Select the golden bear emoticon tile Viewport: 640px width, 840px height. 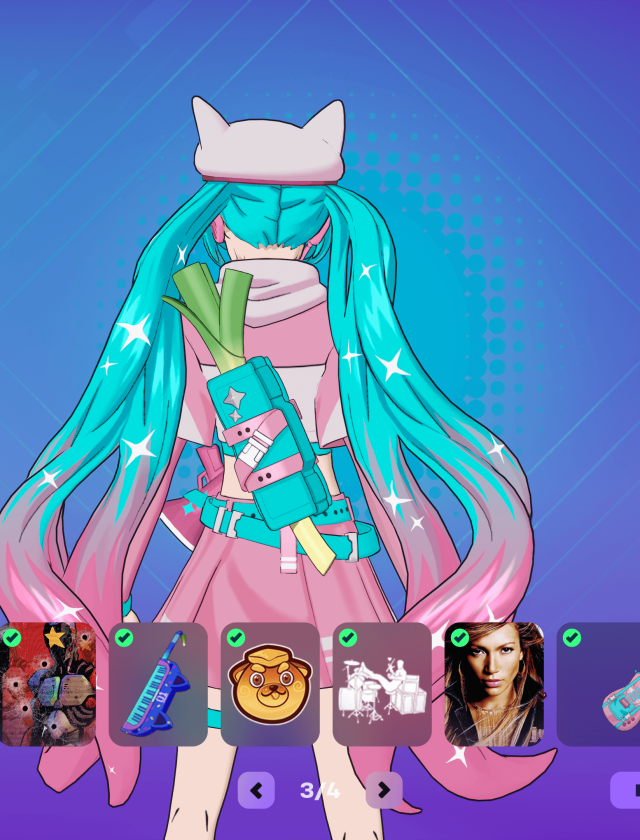270,685
